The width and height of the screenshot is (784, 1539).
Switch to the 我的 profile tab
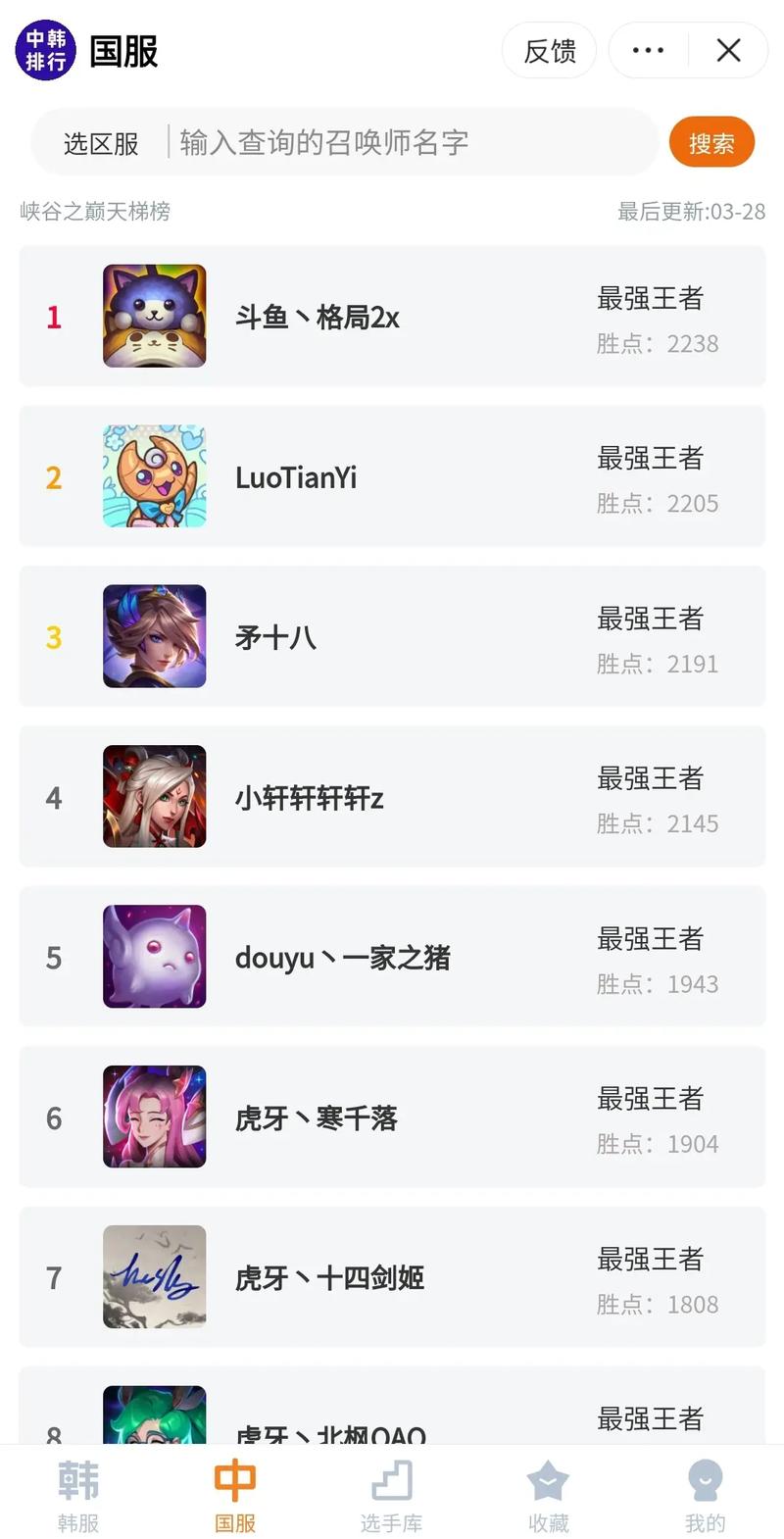point(705,1495)
